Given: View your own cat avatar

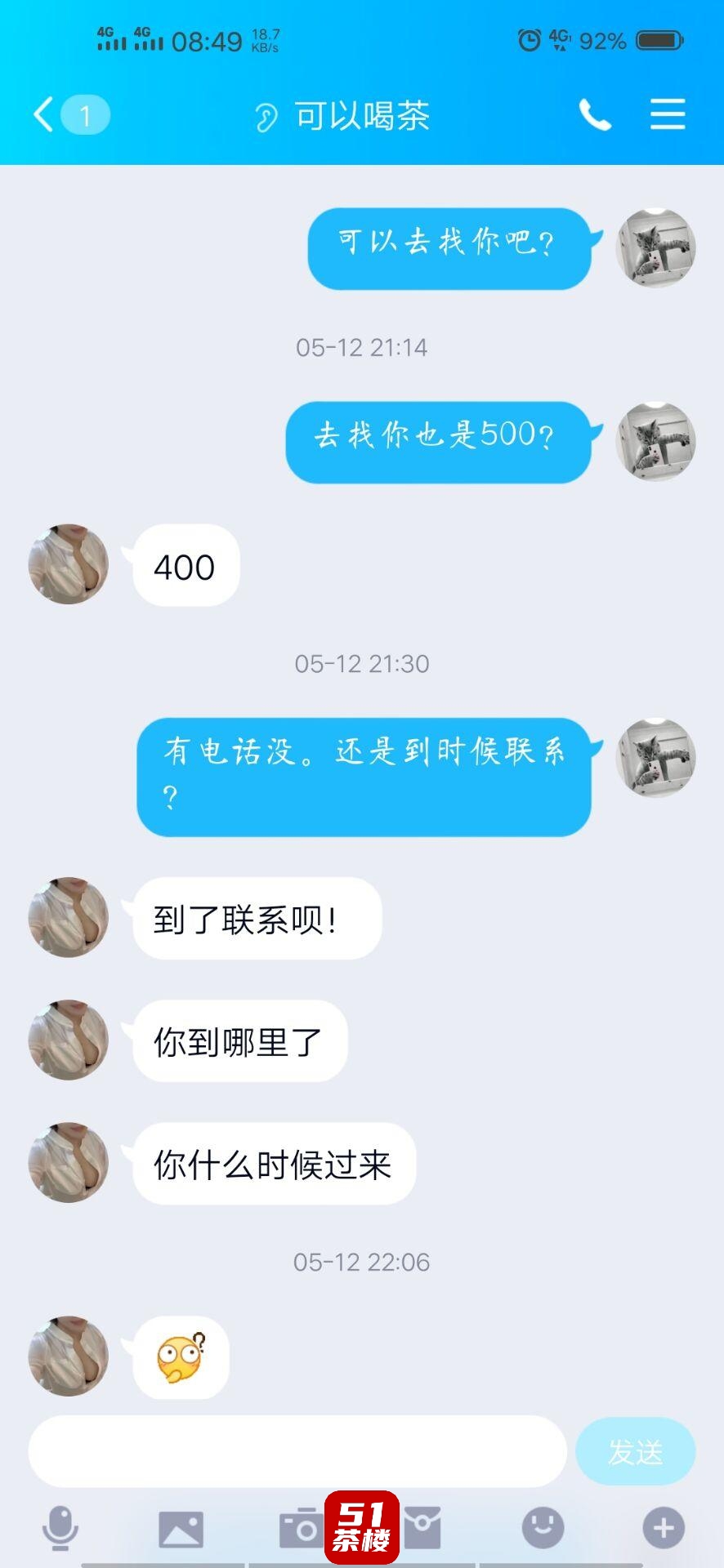Looking at the screenshot, I should pyautogui.click(x=655, y=249).
